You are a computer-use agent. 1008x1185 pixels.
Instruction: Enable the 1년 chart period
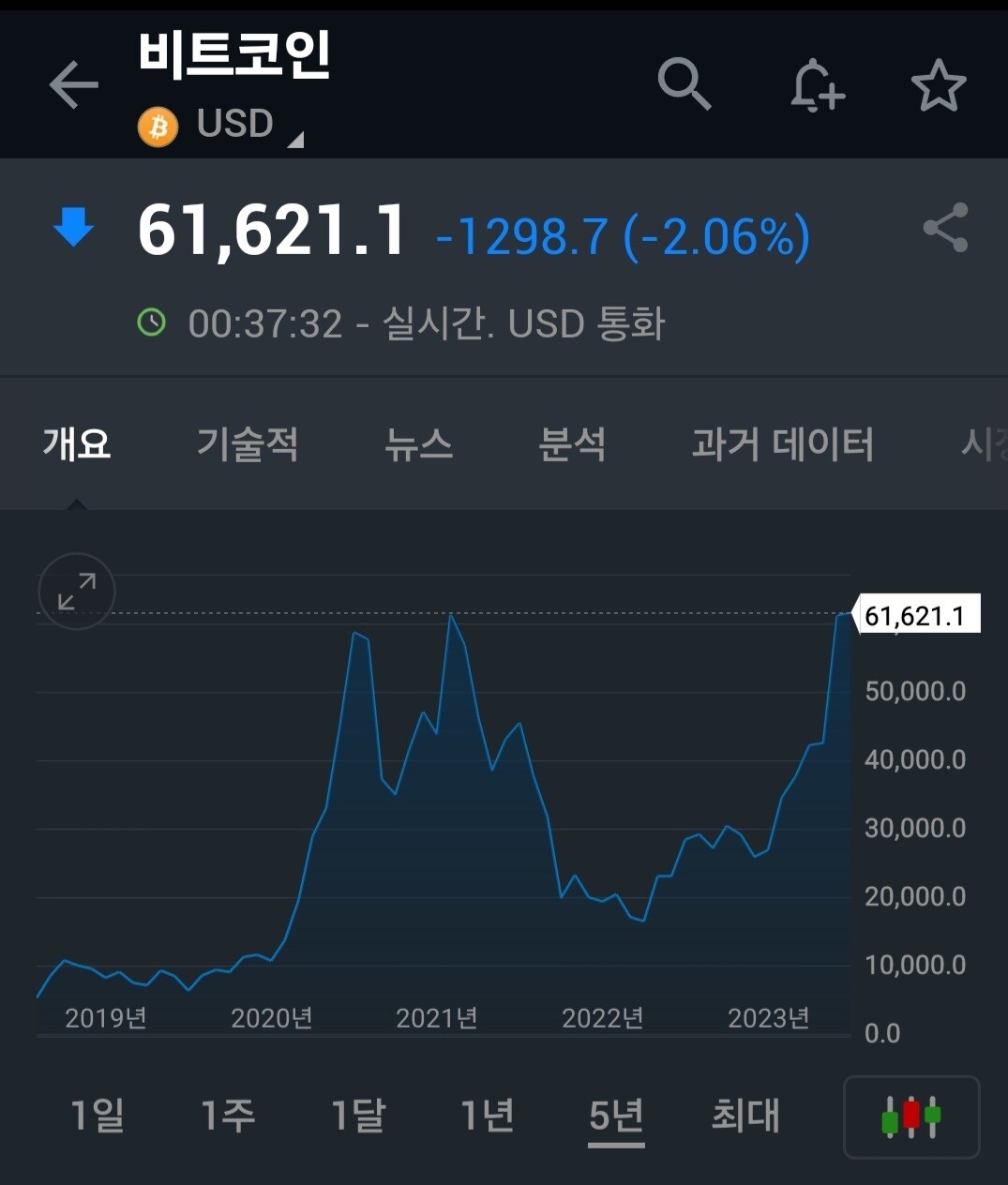point(486,1117)
